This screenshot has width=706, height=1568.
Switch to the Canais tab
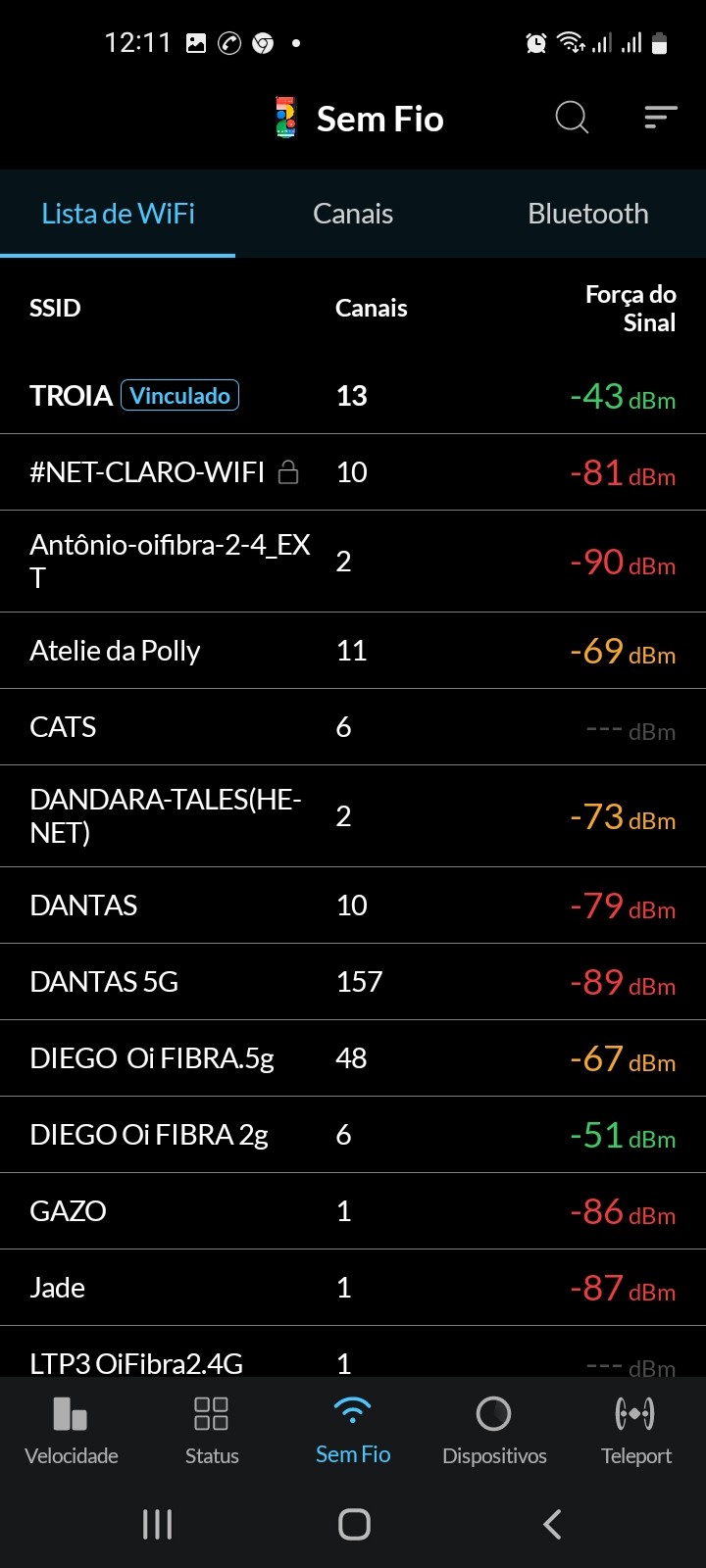[x=353, y=214]
